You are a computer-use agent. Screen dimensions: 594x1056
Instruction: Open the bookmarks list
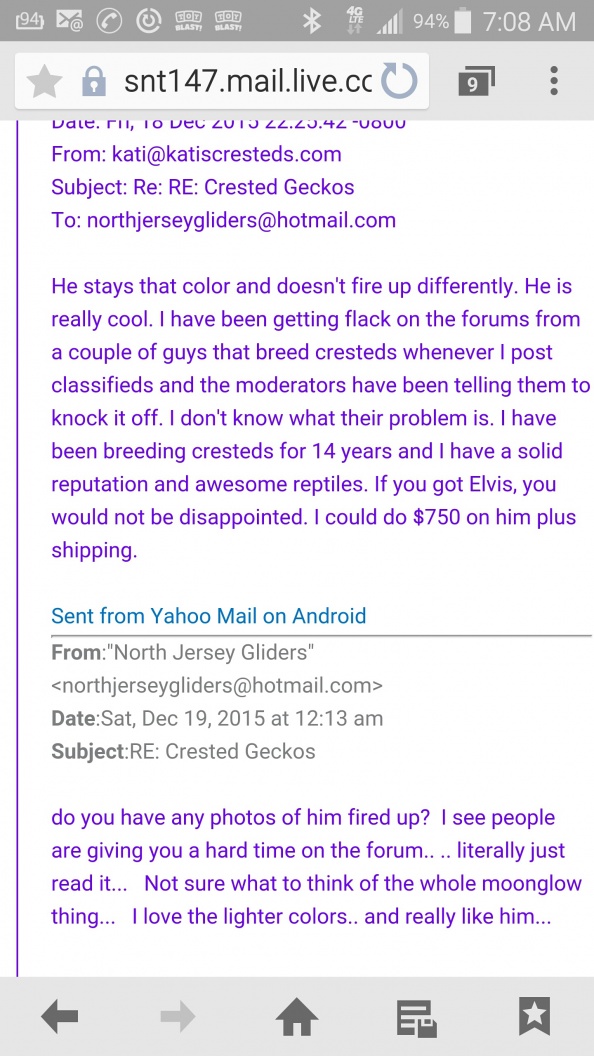point(535,1016)
